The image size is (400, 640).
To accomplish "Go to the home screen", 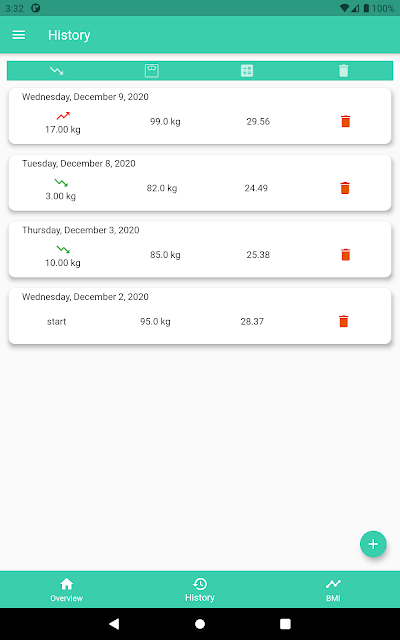I will point(200,624).
